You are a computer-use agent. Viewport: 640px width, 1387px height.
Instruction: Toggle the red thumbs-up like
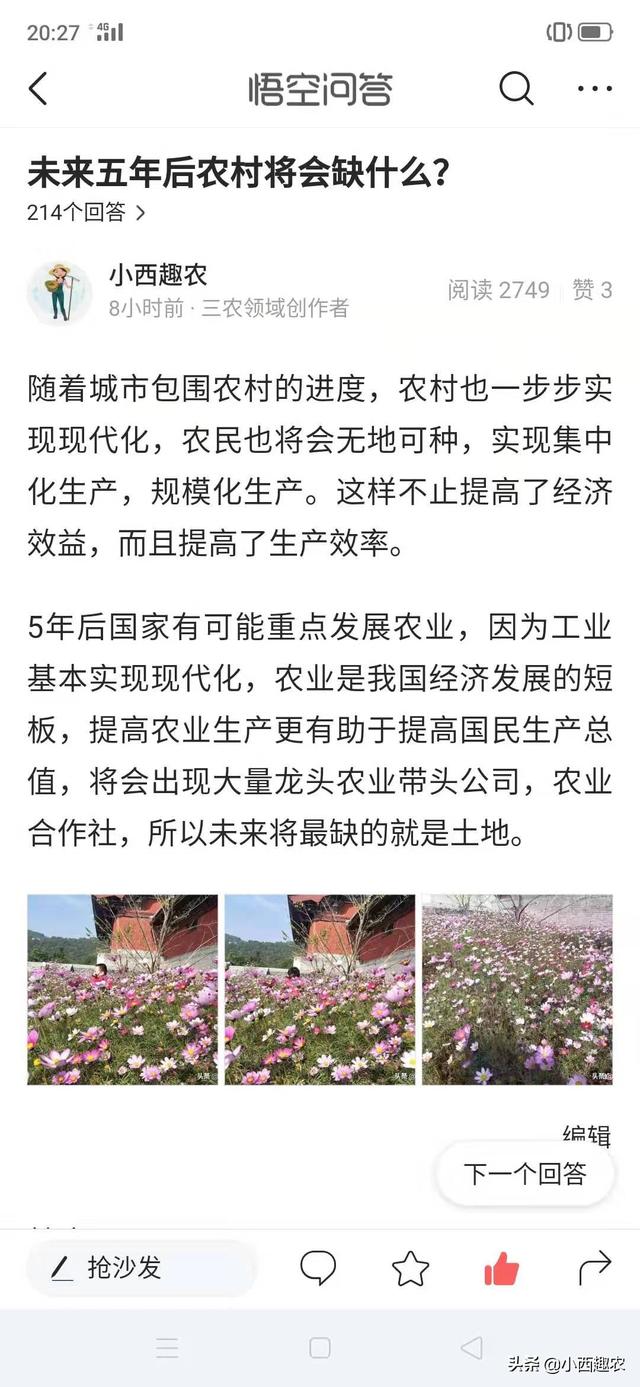coord(502,1268)
